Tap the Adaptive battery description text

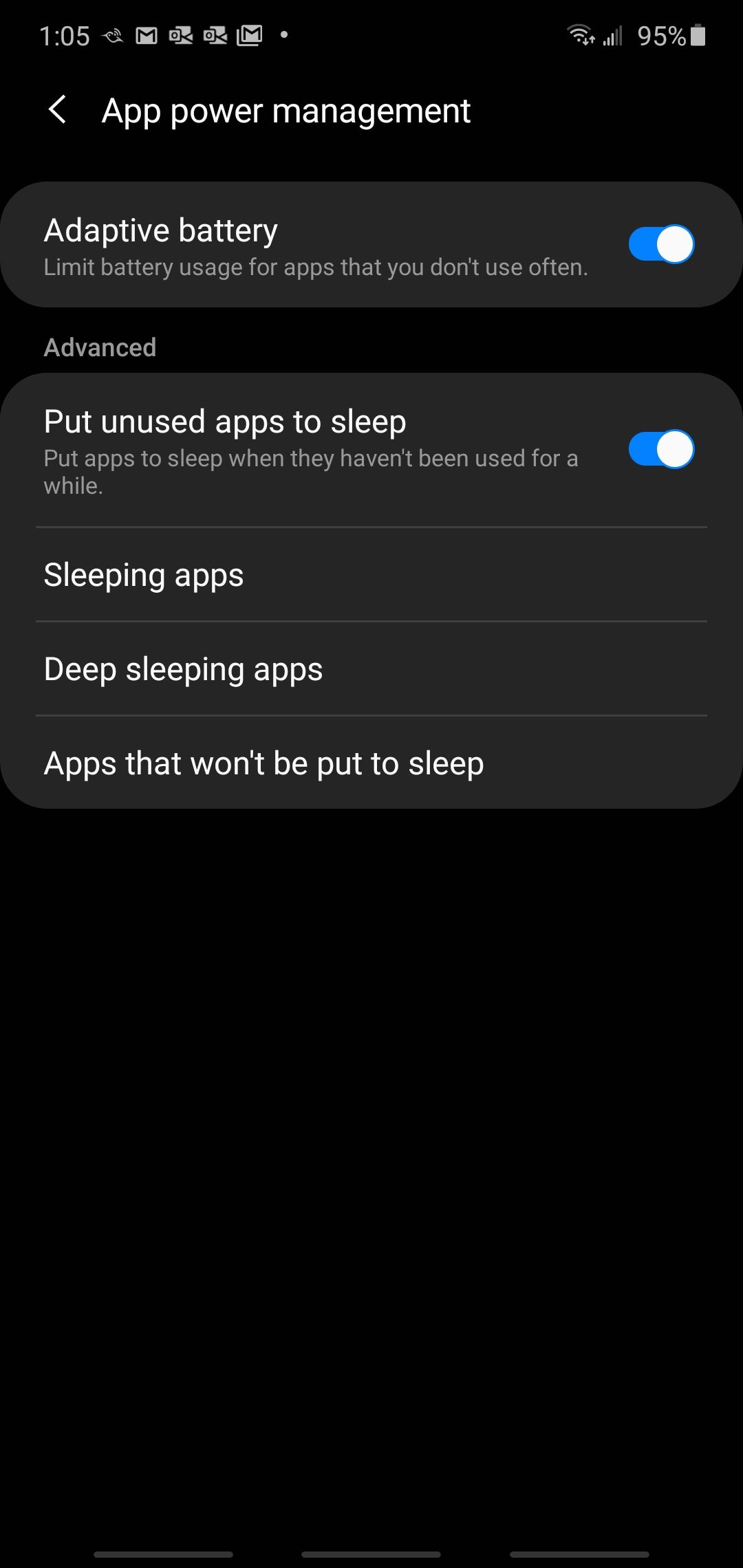(316, 267)
